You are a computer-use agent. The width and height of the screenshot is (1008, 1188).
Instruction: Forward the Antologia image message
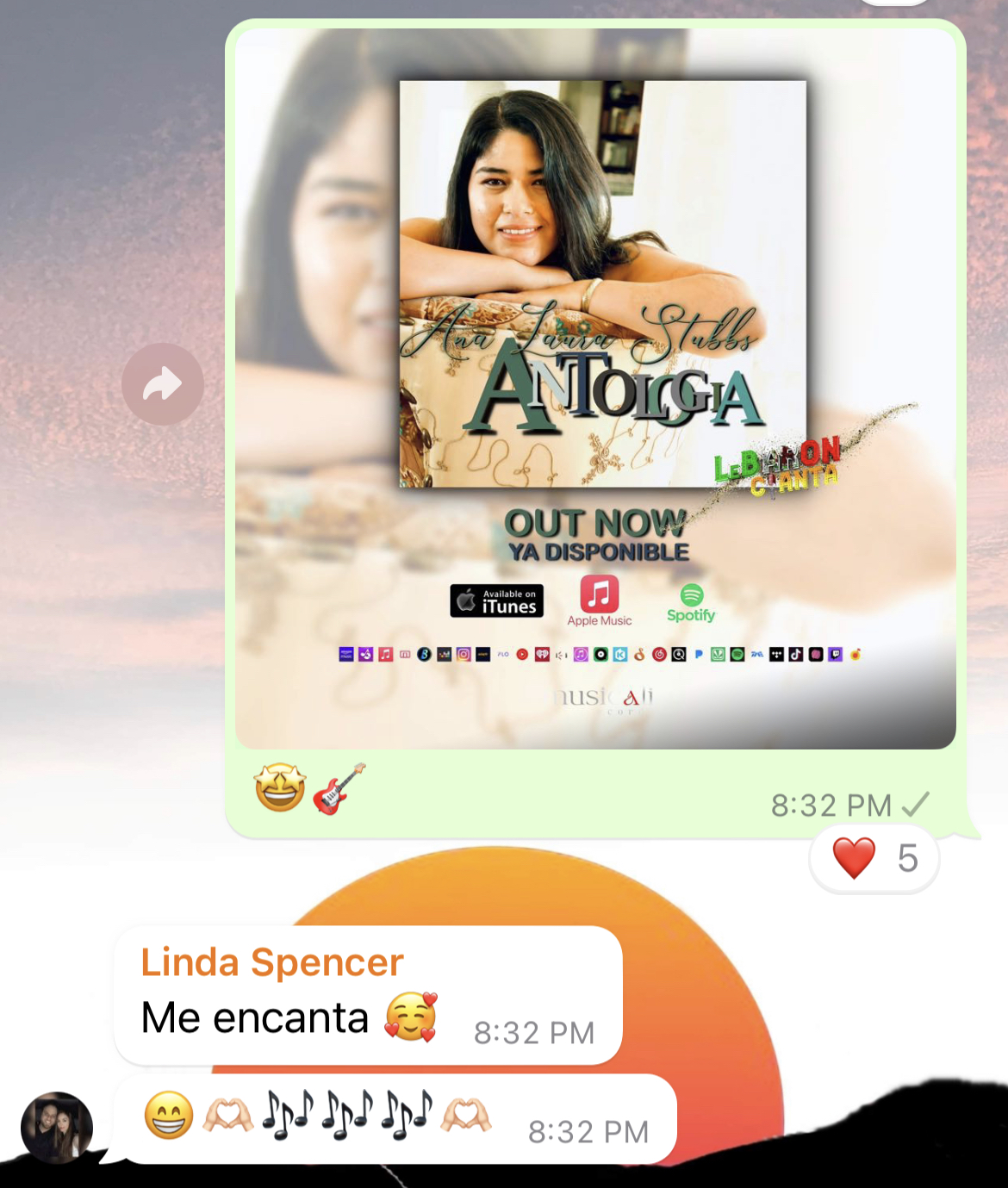tap(162, 384)
